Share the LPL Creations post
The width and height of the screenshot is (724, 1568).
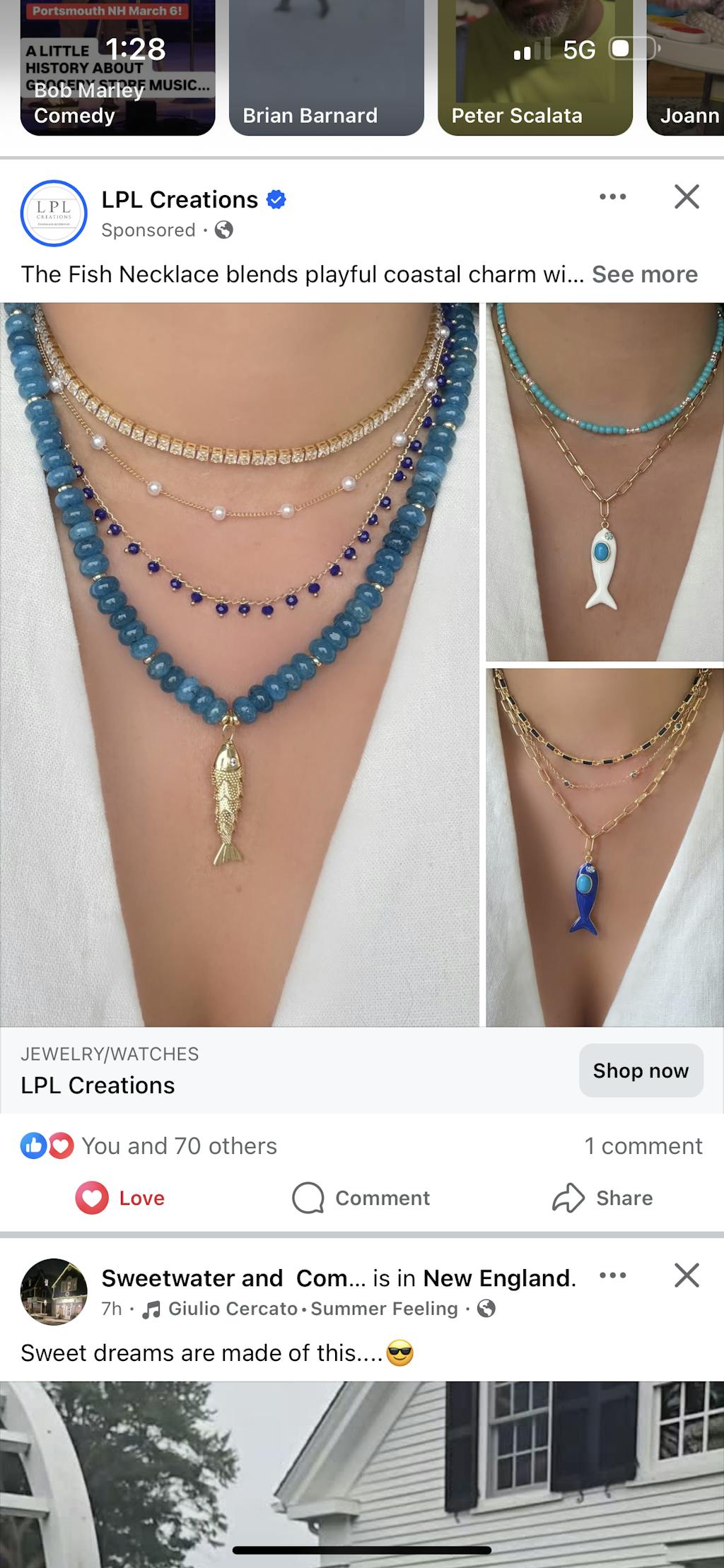coord(602,1198)
